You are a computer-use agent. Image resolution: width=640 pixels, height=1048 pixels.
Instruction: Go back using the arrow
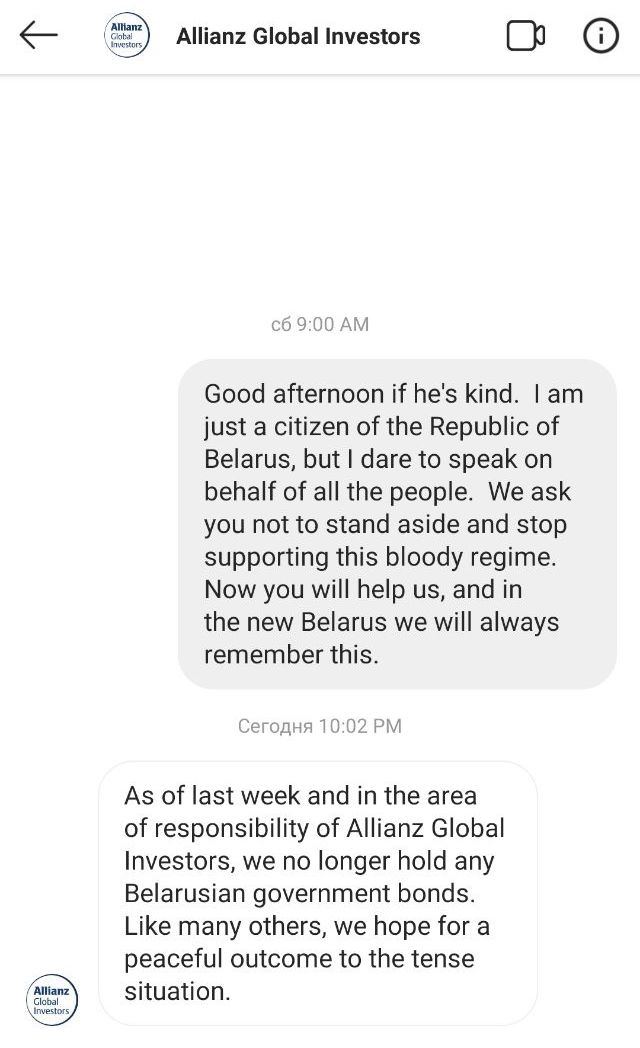click(39, 36)
